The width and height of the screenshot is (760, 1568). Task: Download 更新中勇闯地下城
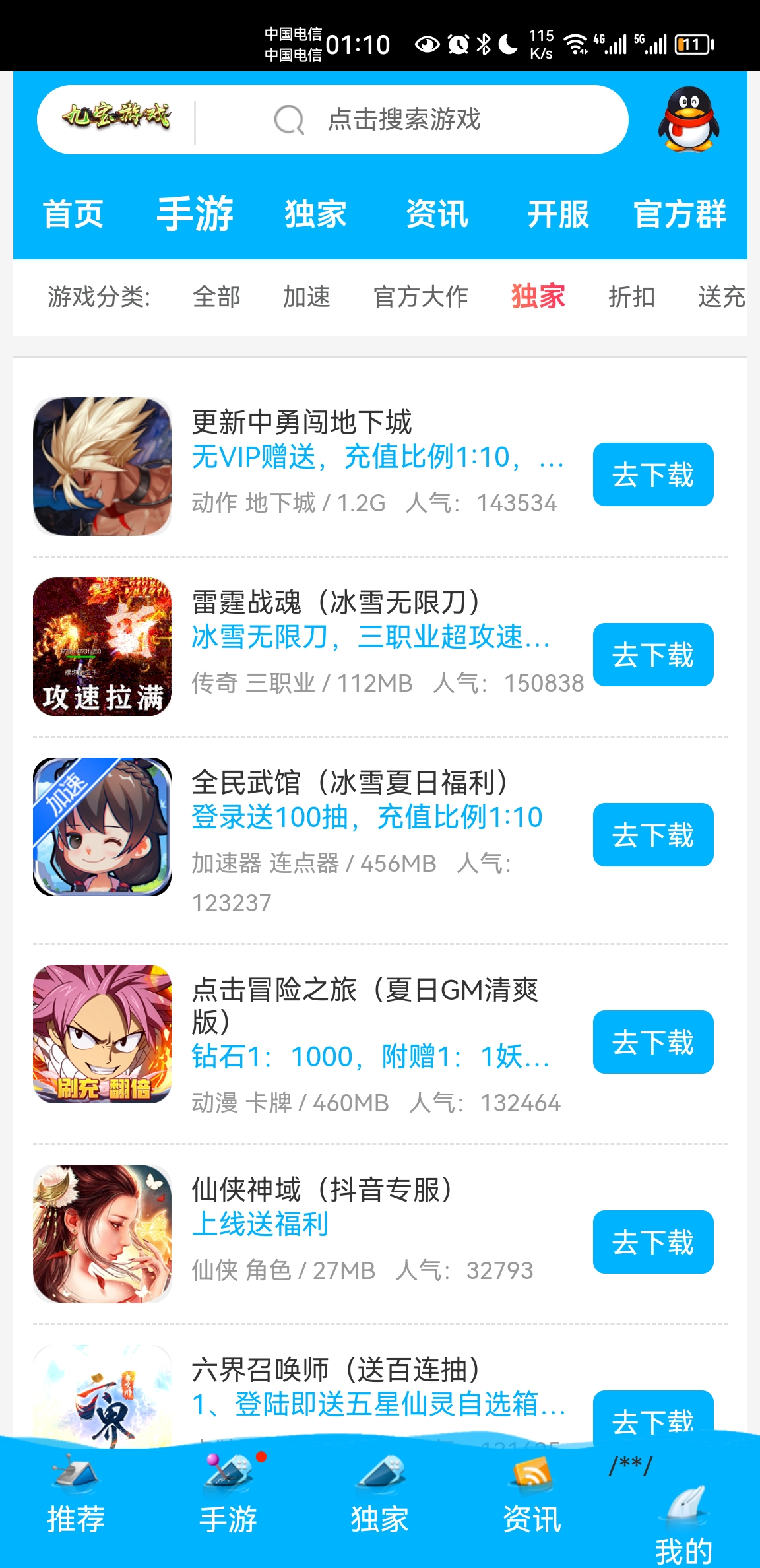coord(652,474)
